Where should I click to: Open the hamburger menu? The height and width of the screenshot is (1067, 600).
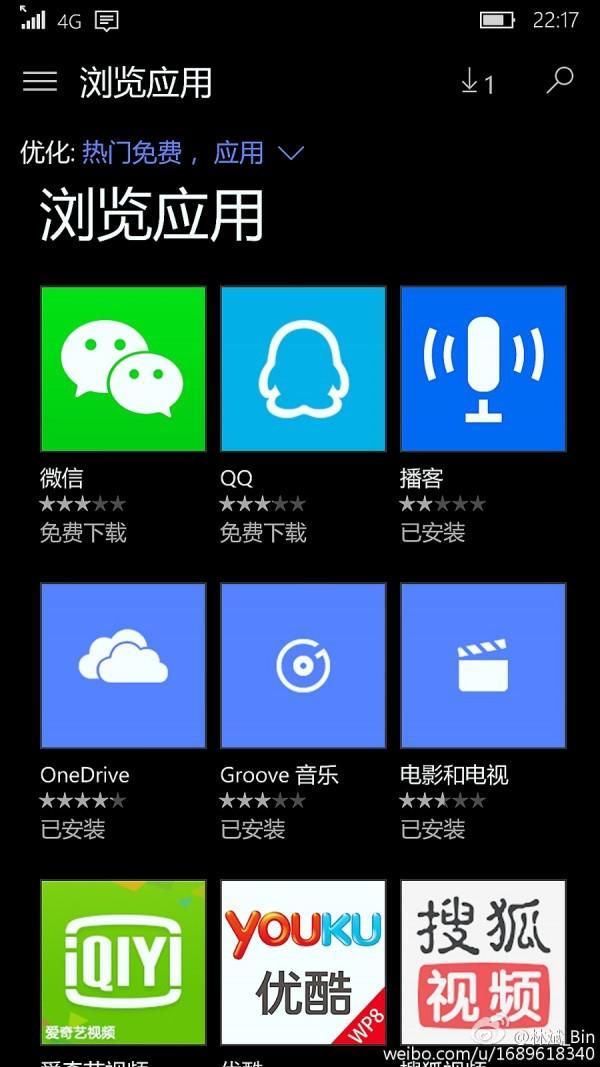(x=40, y=81)
